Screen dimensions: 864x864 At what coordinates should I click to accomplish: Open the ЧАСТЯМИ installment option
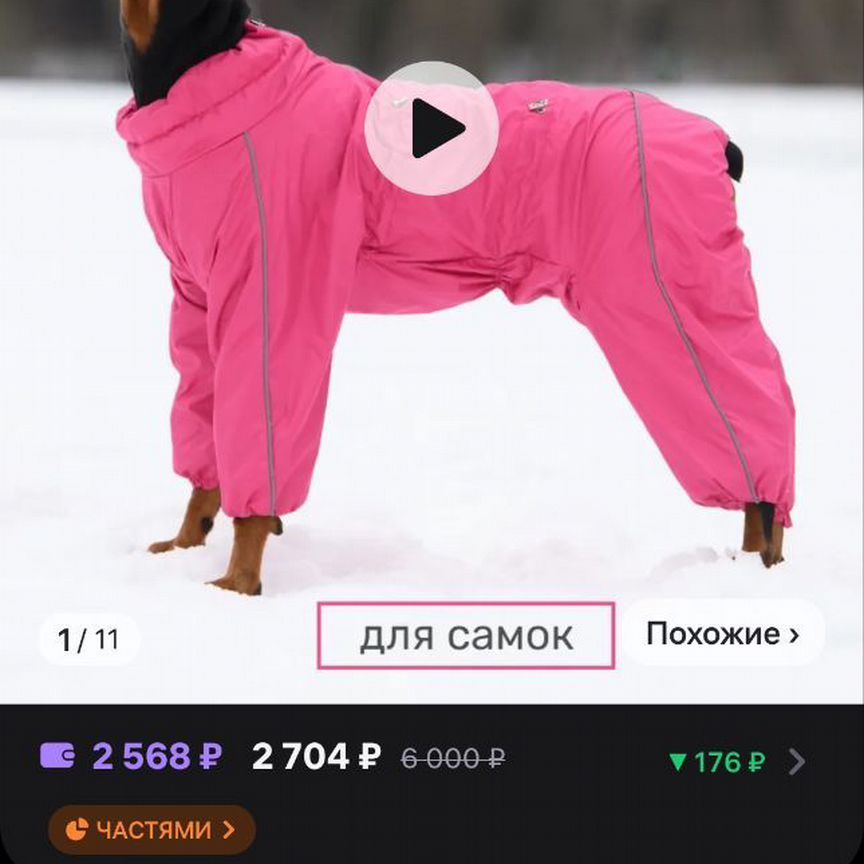pyautogui.click(x=152, y=829)
